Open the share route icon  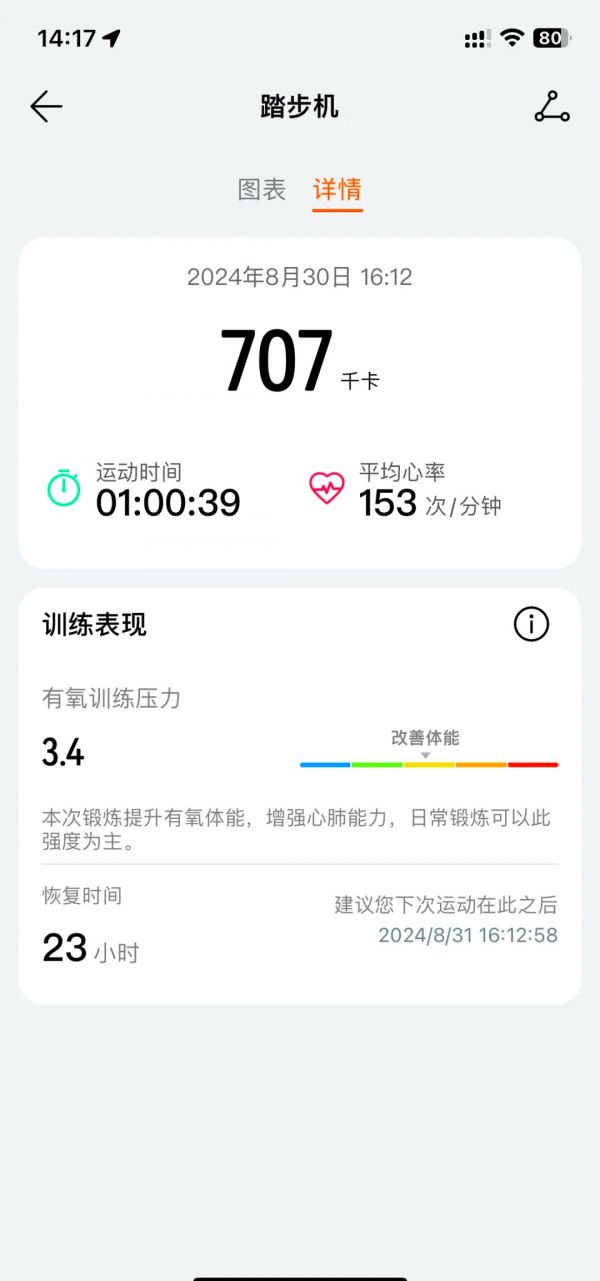pyautogui.click(x=552, y=107)
